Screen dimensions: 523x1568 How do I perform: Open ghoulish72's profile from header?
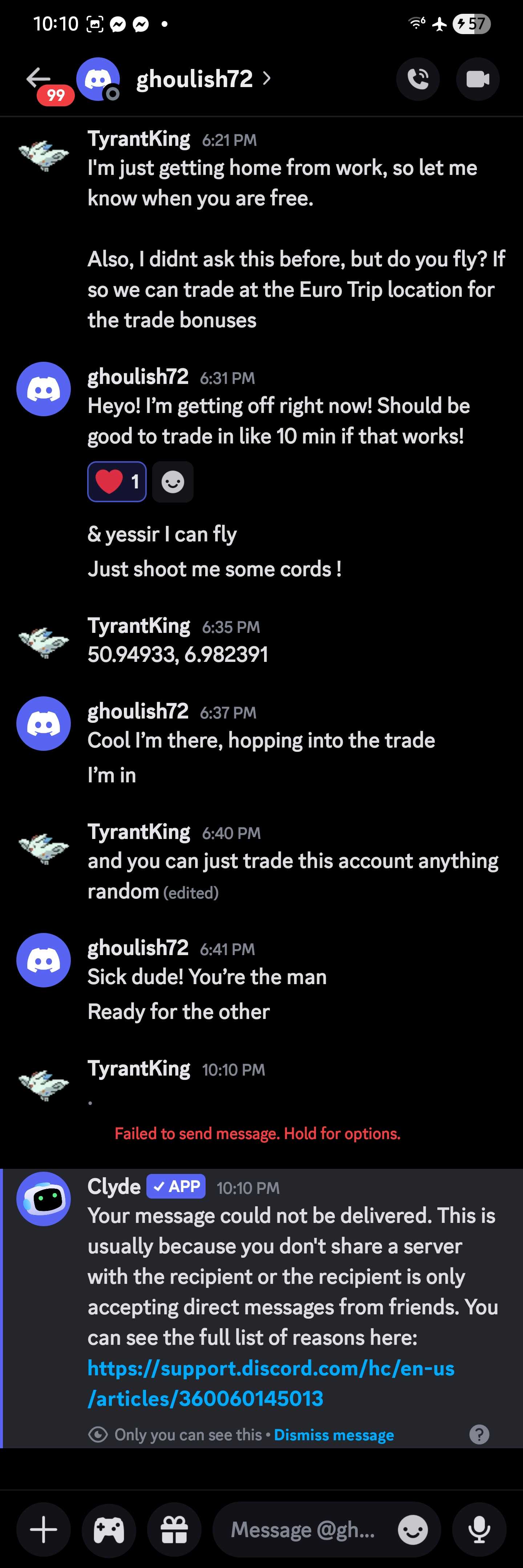pos(195,78)
